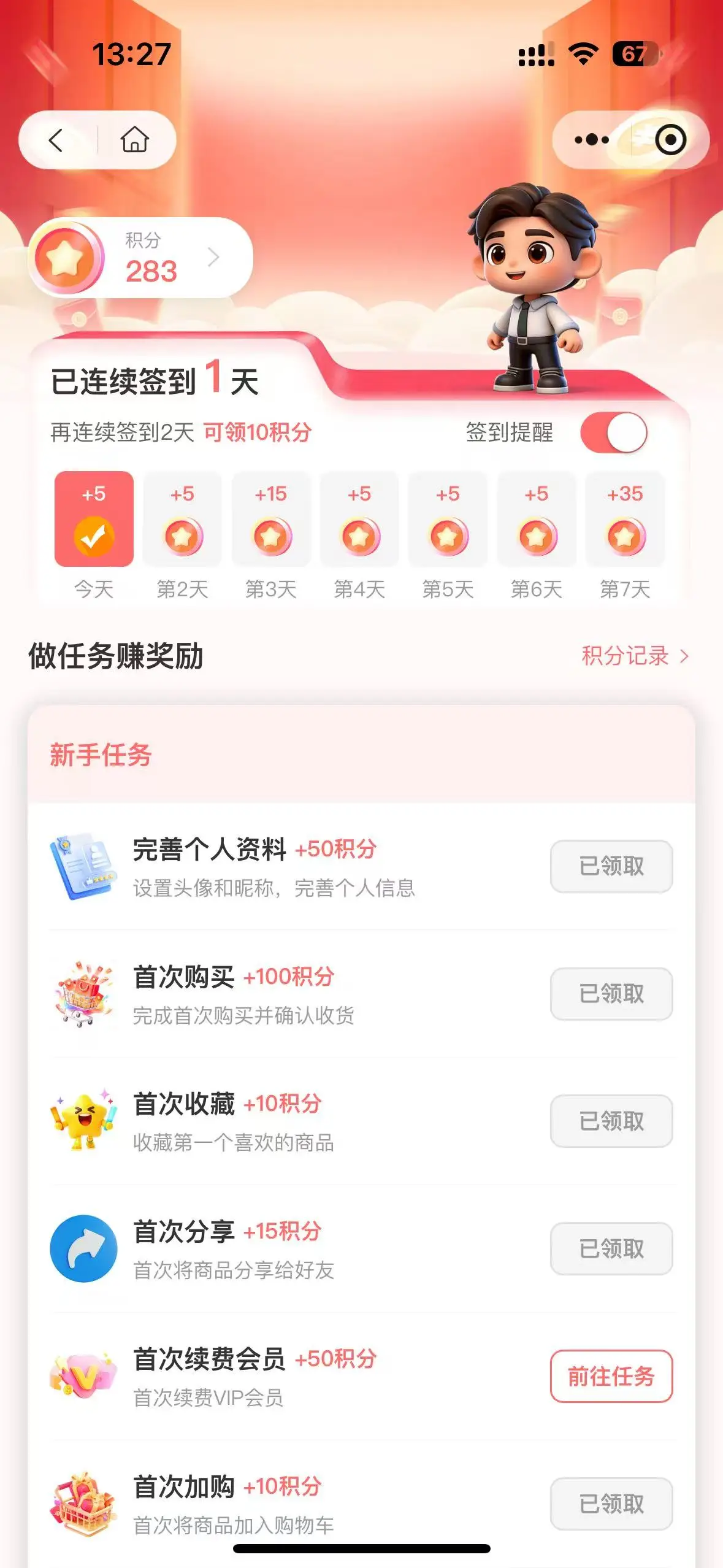Tap 已领取 for 完善个人资料
This screenshot has height=1568, width=723.
tap(611, 866)
